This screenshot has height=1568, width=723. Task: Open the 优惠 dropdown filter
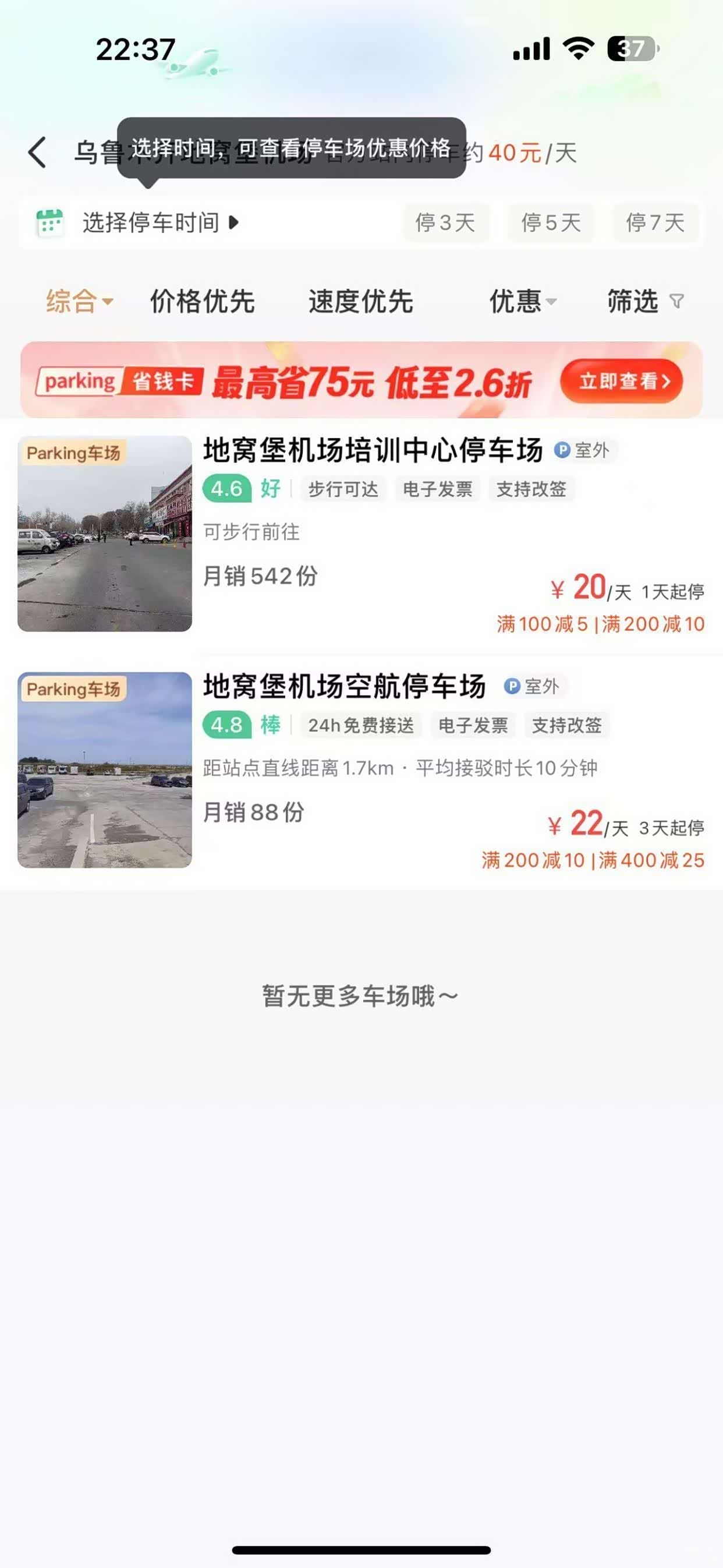point(522,301)
